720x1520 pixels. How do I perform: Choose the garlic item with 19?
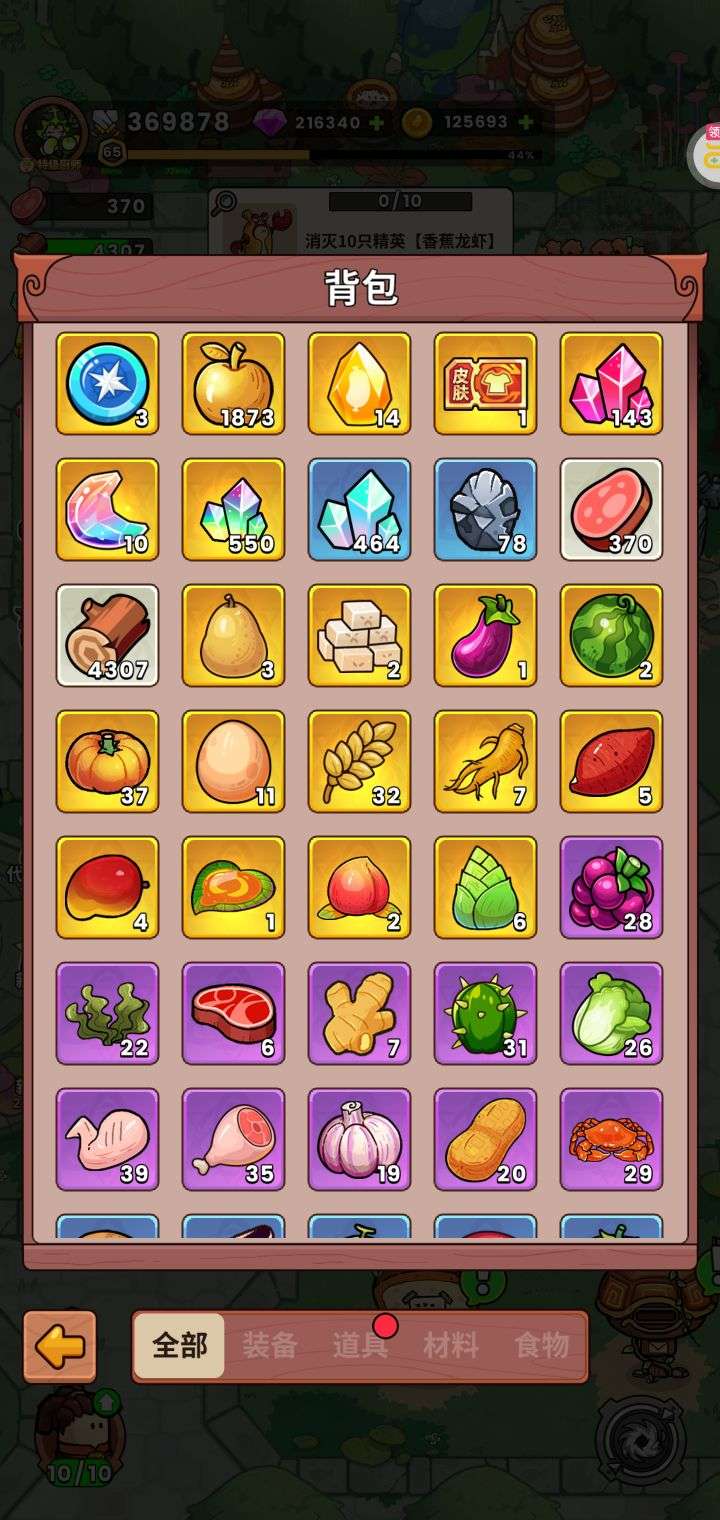point(359,1139)
